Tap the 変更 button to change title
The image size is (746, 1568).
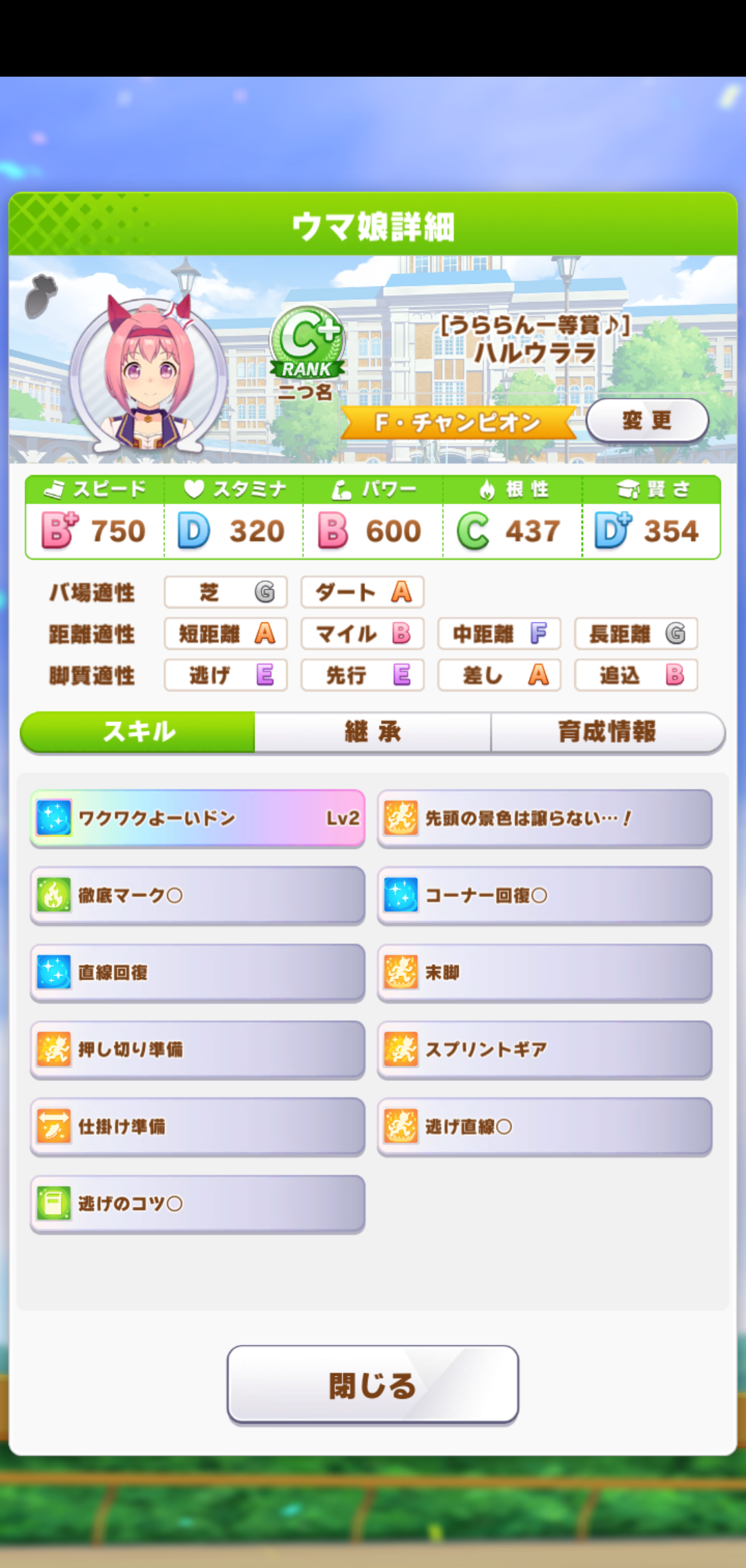(647, 420)
